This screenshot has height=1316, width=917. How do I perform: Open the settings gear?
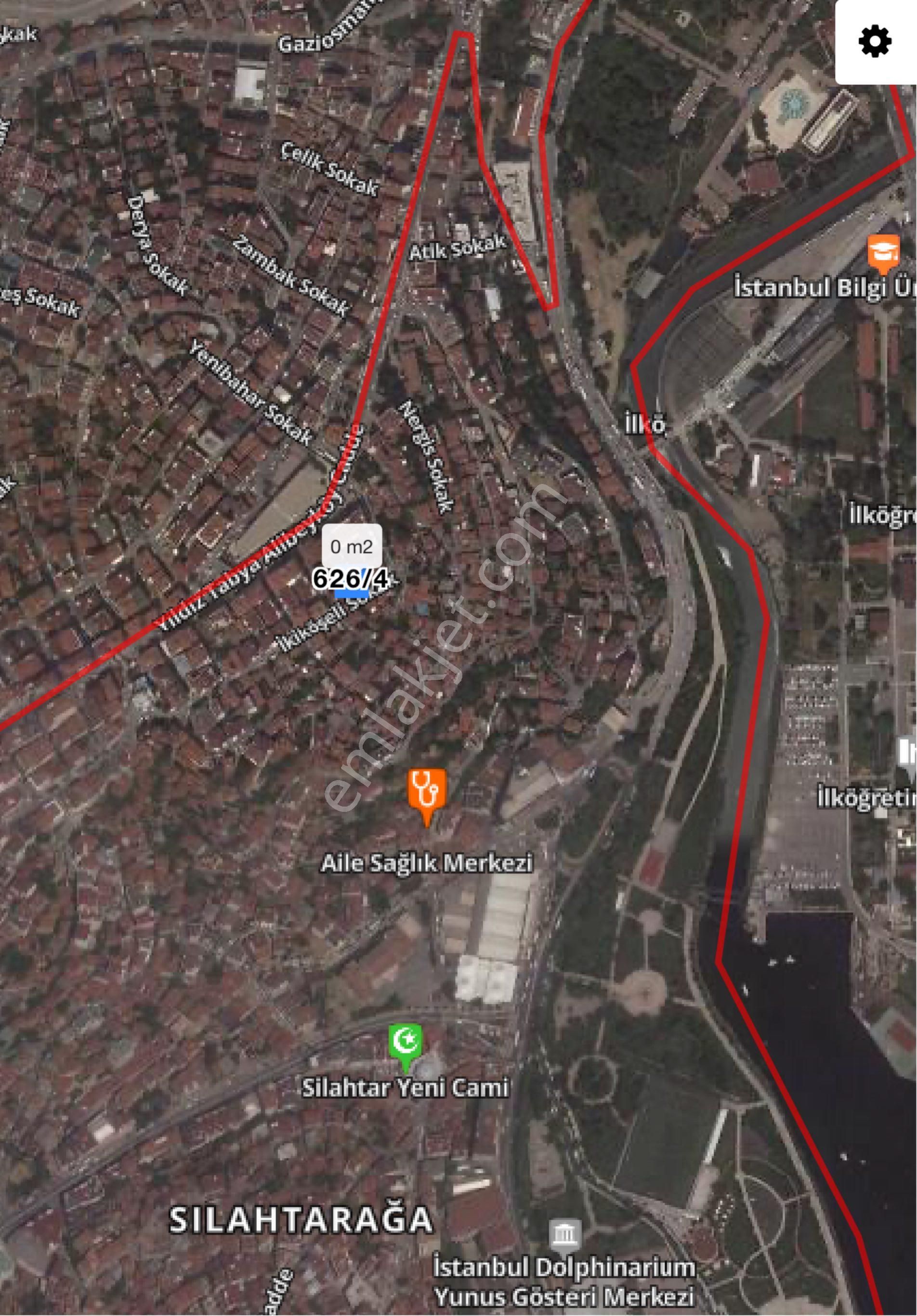(875, 41)
